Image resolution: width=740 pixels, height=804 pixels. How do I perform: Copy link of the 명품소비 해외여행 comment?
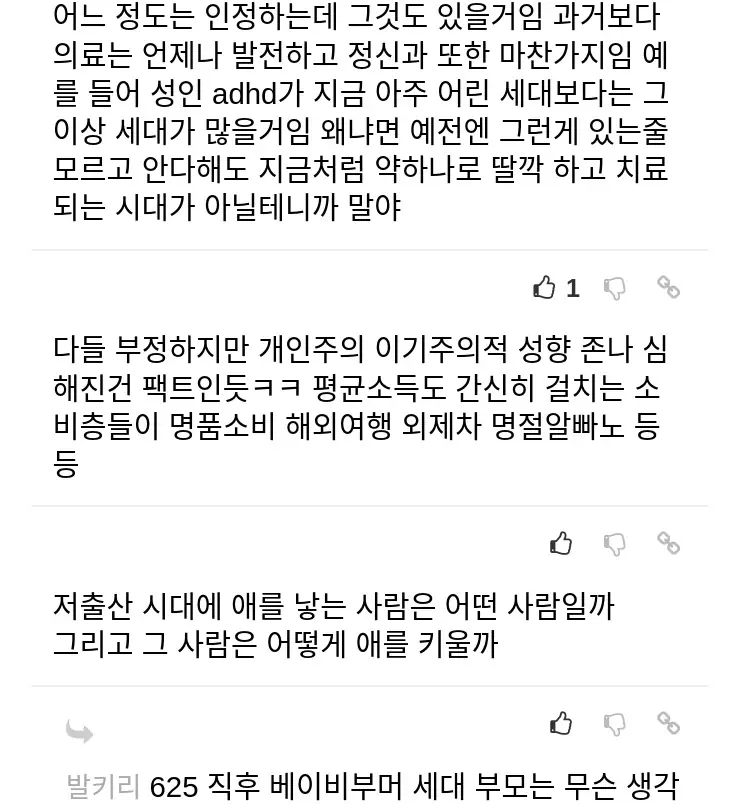(x=668, y=543)
